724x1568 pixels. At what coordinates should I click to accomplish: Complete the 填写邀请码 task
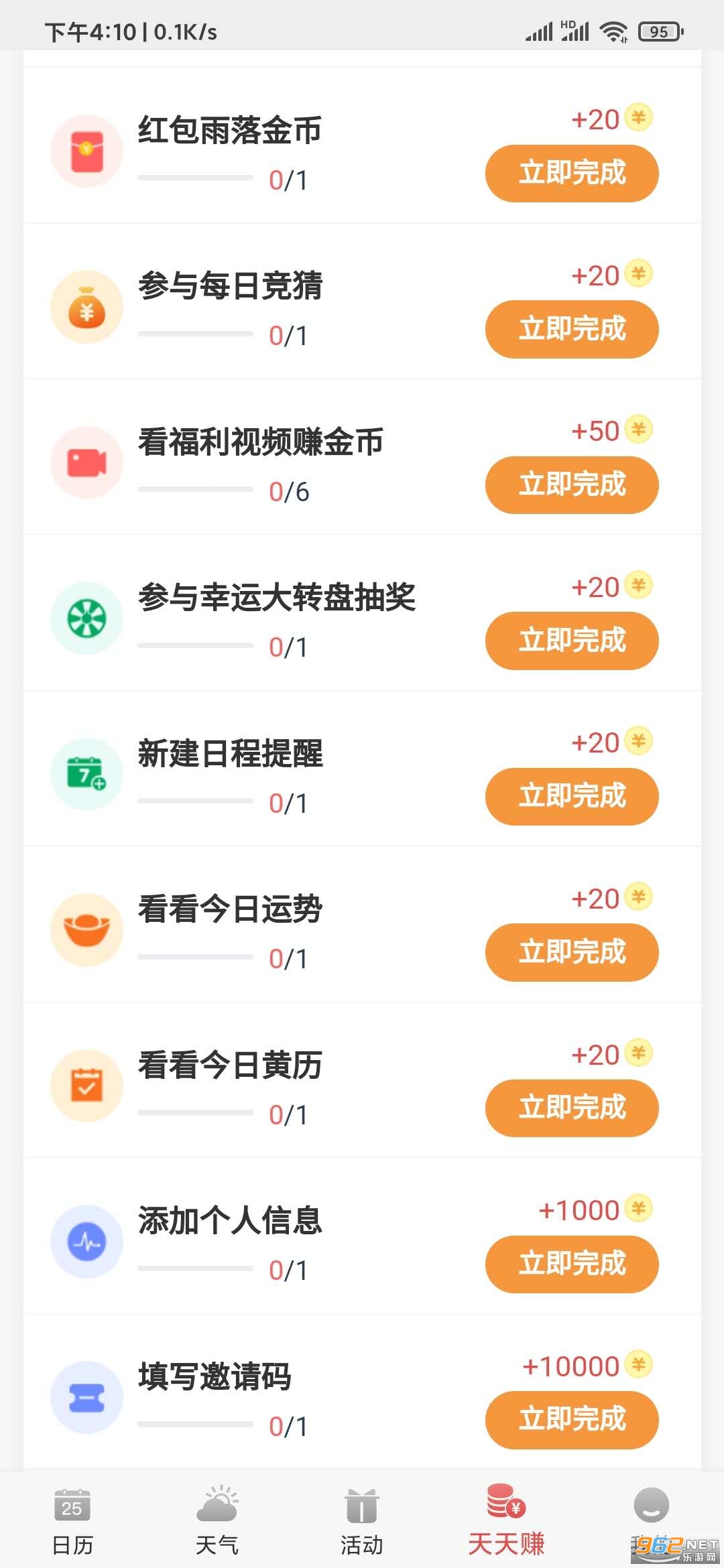[572, 1420]
